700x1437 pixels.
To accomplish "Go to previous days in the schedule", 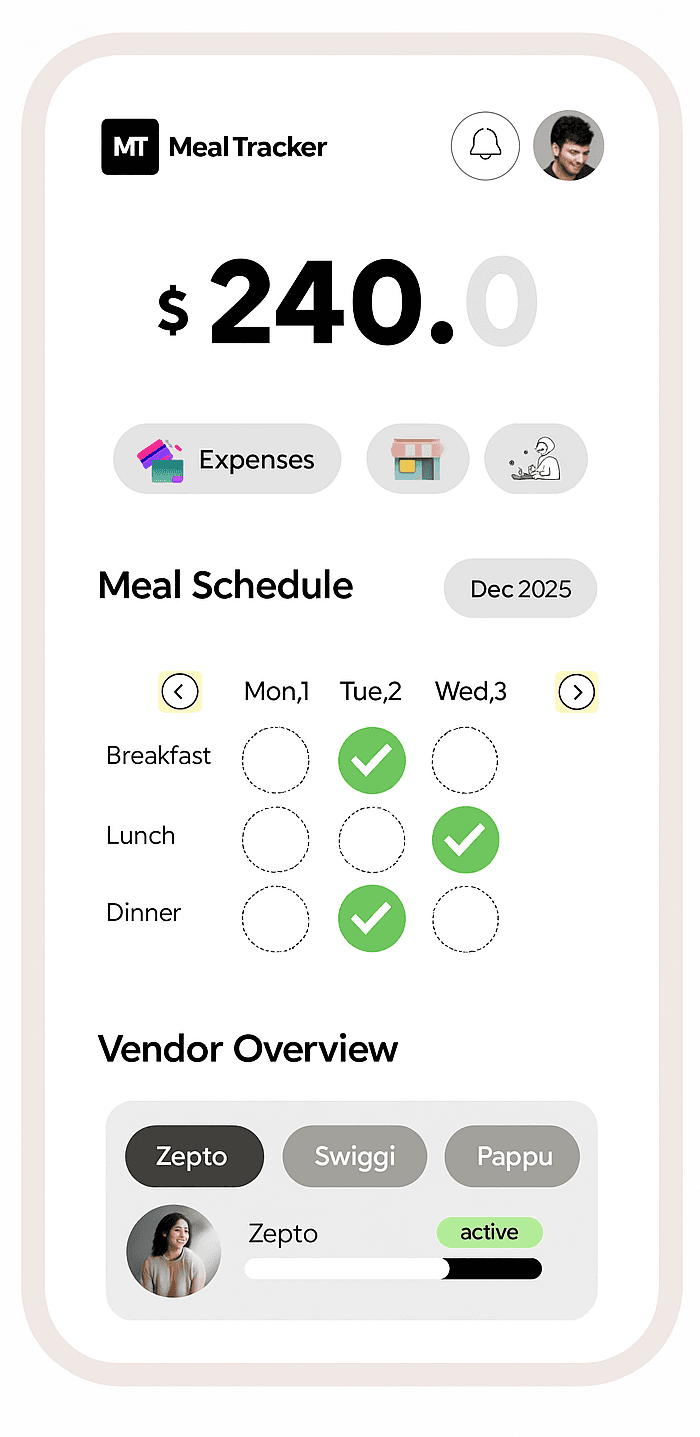I will (x=180, y=692).
